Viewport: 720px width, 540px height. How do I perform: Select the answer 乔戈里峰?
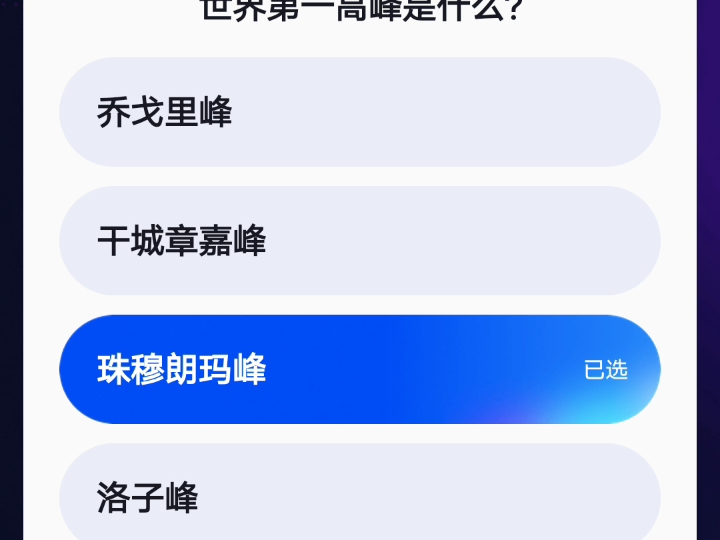tap(359, 112)
